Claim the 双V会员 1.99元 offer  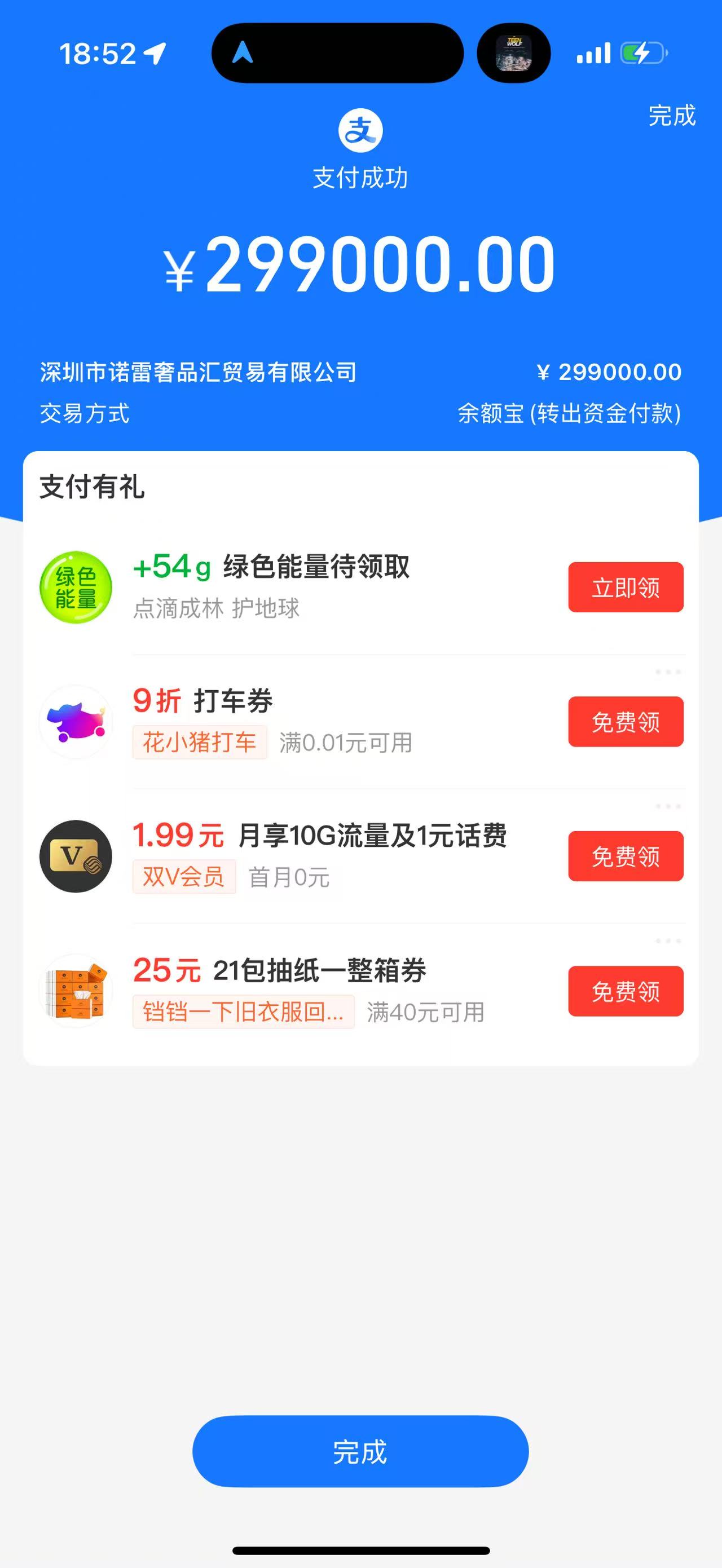[625, 856]
